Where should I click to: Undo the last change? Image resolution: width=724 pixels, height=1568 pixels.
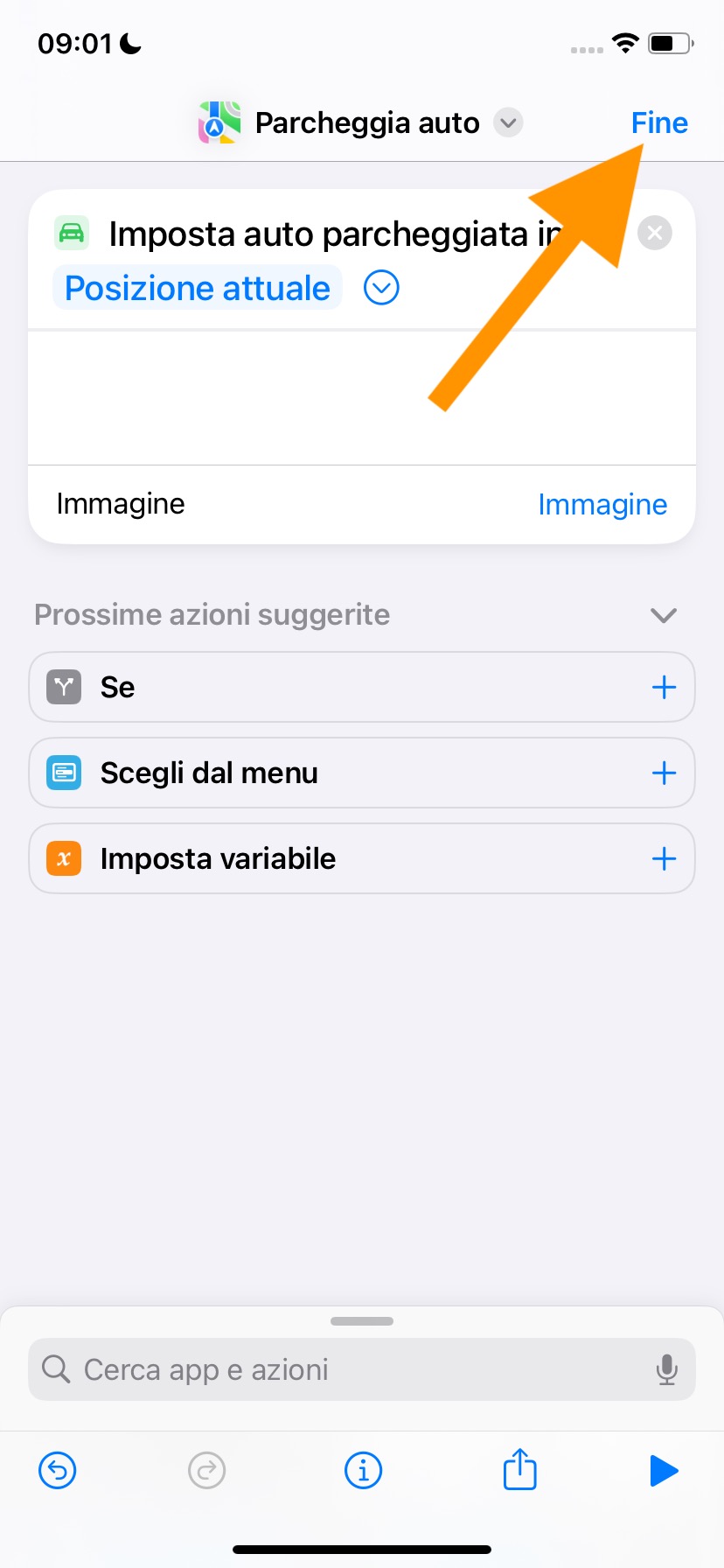[x=58, y=1471]
